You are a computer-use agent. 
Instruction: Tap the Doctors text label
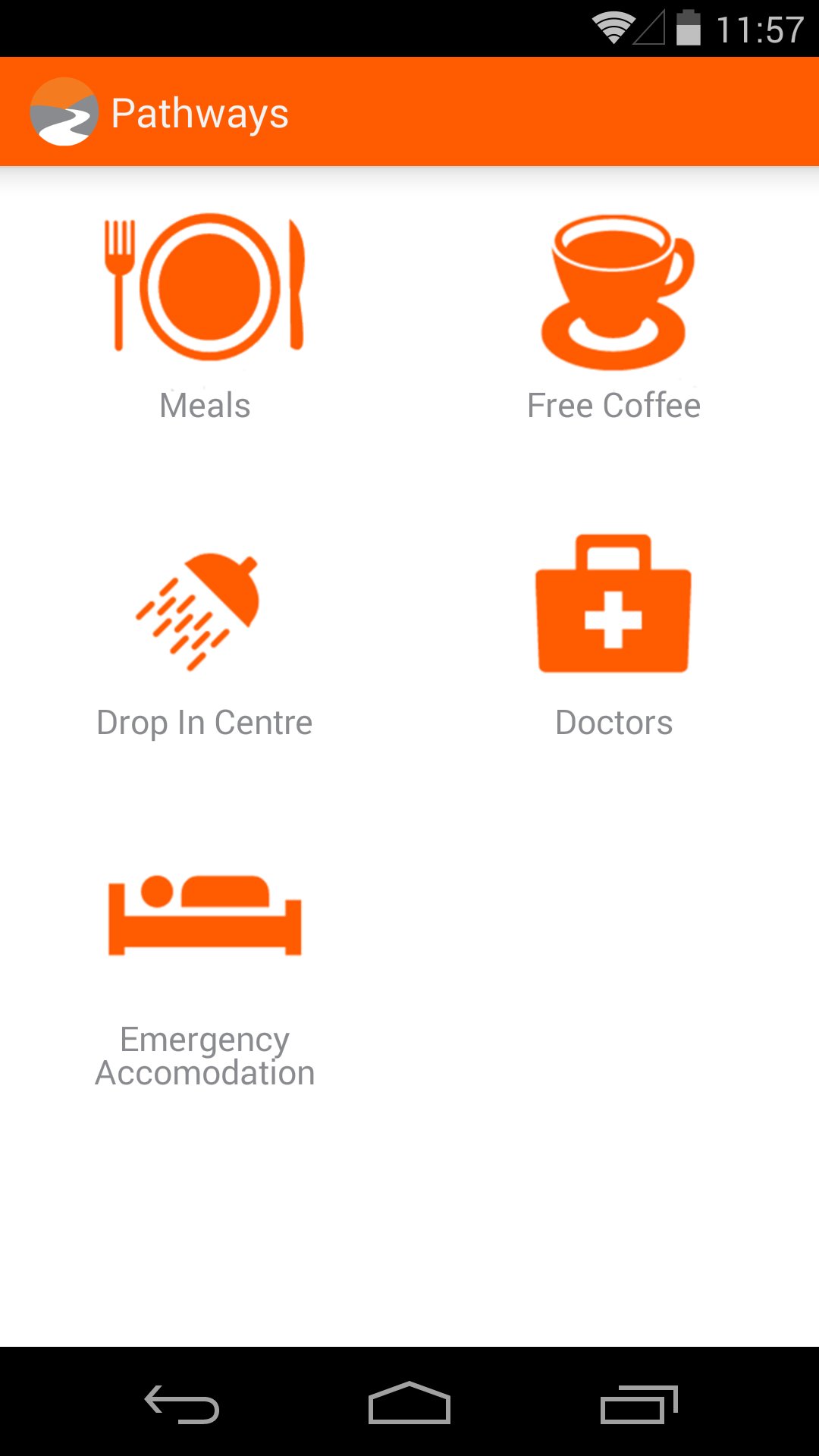614,721
